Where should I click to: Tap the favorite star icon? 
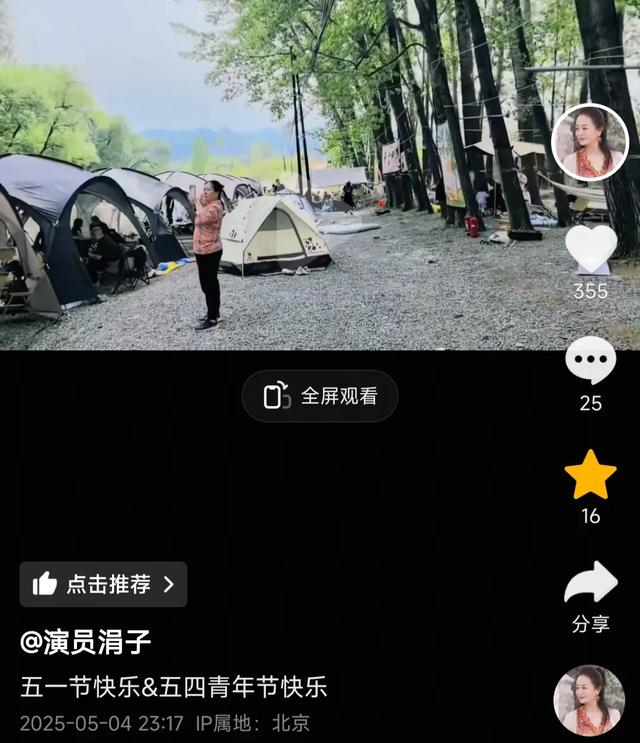tap(590, 475)
